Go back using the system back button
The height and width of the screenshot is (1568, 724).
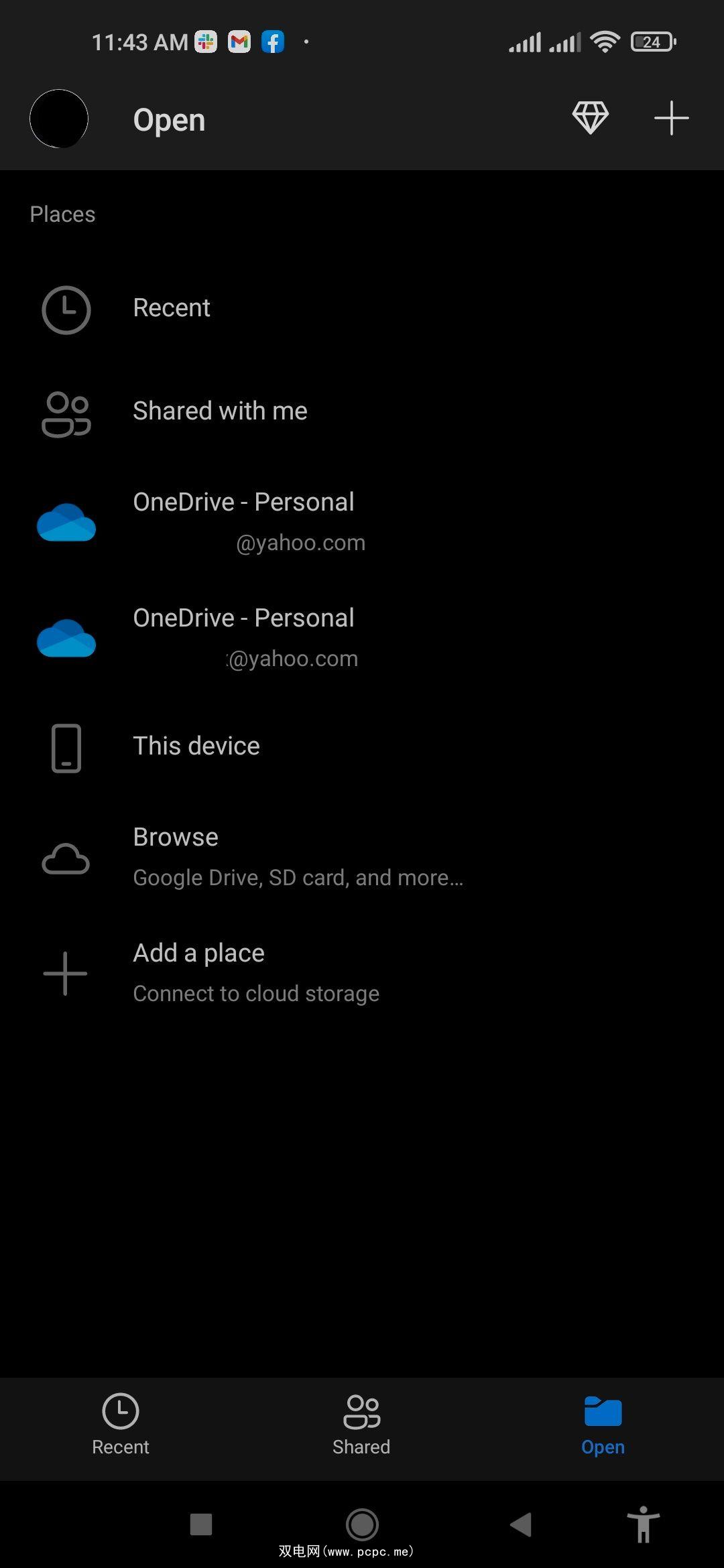[521, 1524]
